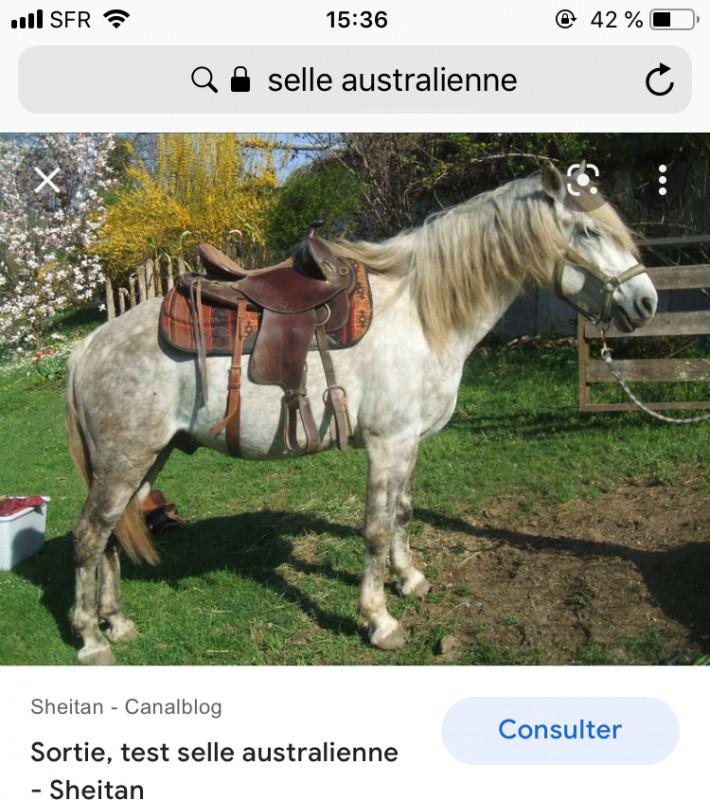Close the image preview
710x800 pixels.
tap(47, 180)
